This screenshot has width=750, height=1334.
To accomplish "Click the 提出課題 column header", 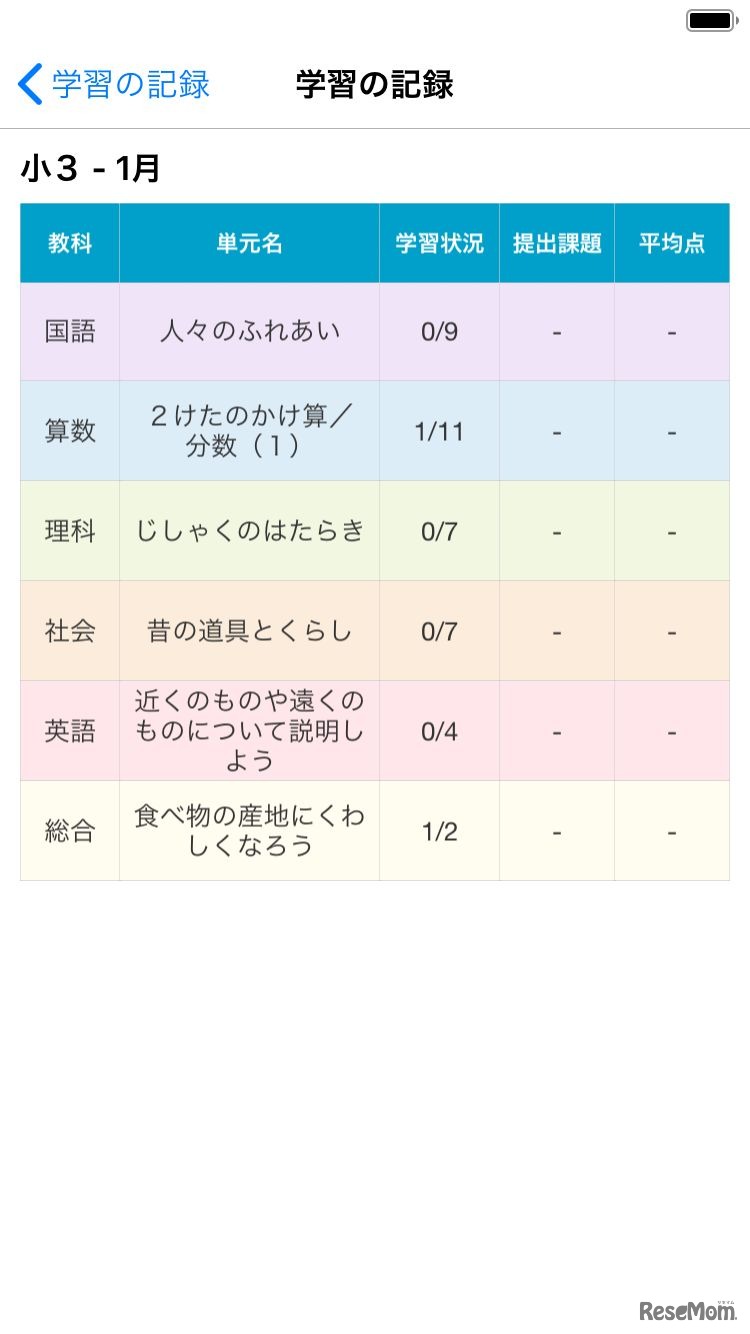I will pos(556,242).
